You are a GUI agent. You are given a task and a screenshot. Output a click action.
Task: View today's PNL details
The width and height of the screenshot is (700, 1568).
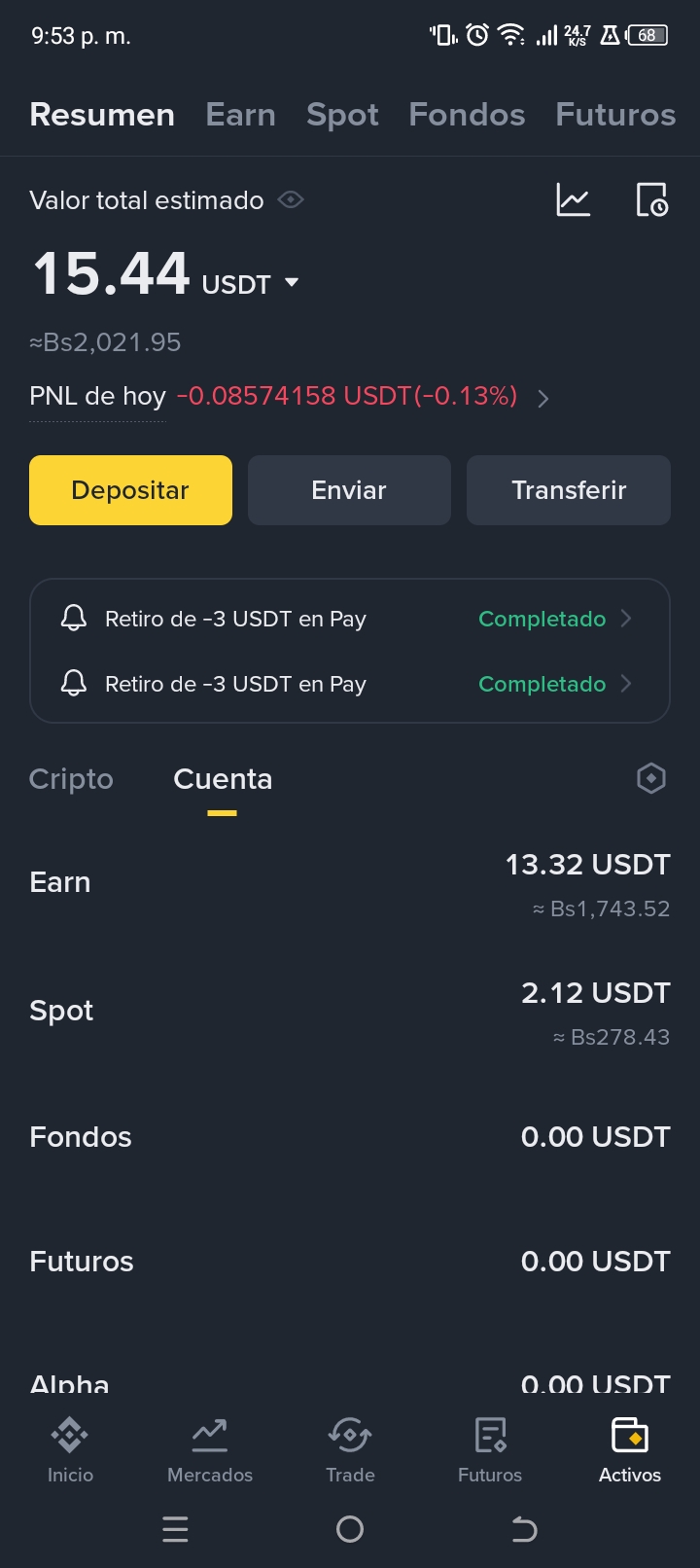click(x=543, y=398)
